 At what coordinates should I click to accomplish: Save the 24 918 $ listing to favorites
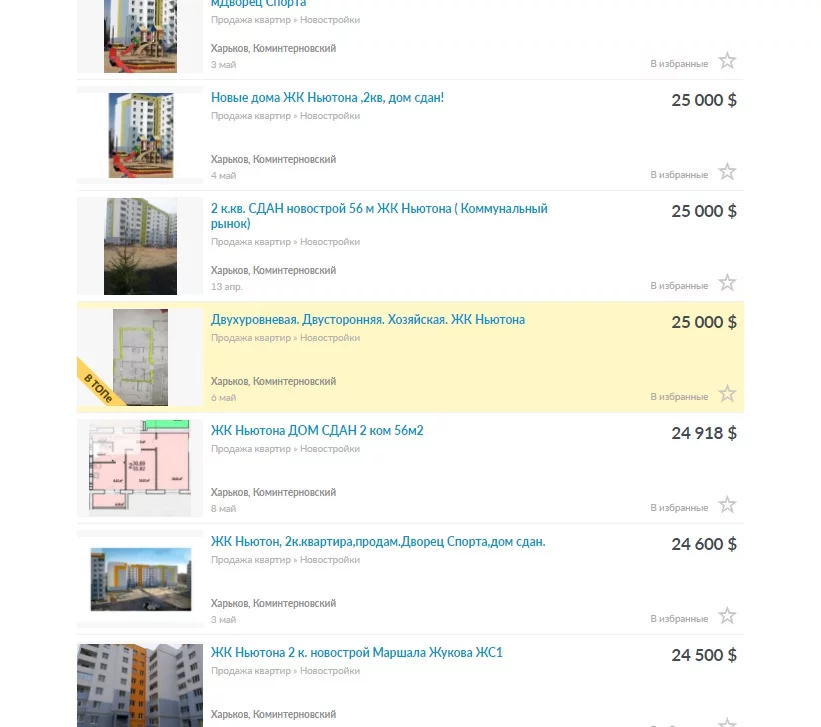tap(727, 505)
